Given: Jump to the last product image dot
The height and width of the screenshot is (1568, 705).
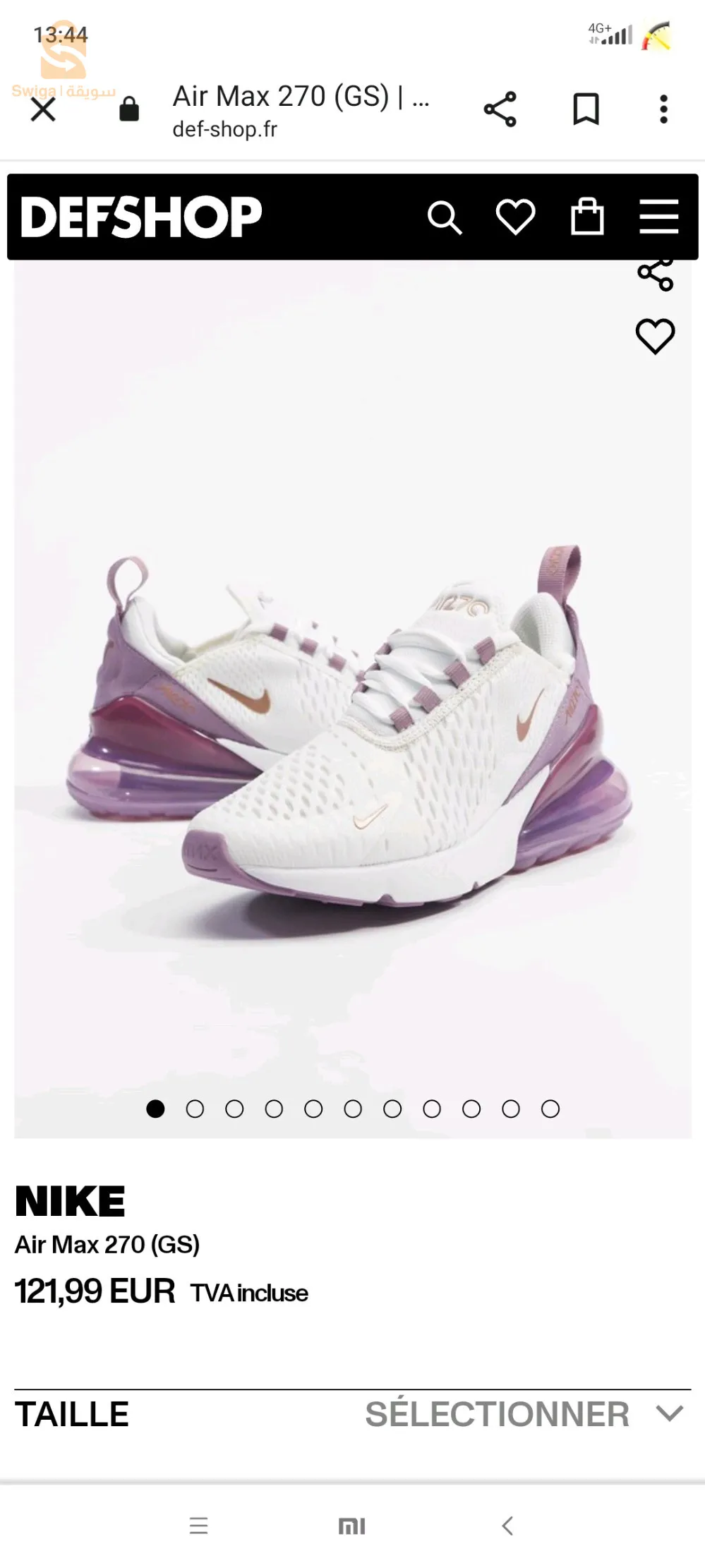Looking at the screenshot, I should tap(550, 1109).
